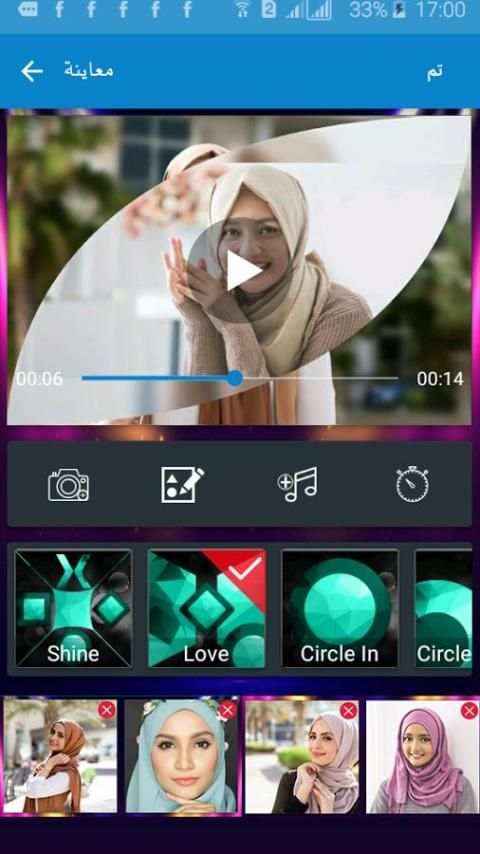This screenshot has width=480, height=854.
Task: Add music to the video
Action: [x=297, y=484]
